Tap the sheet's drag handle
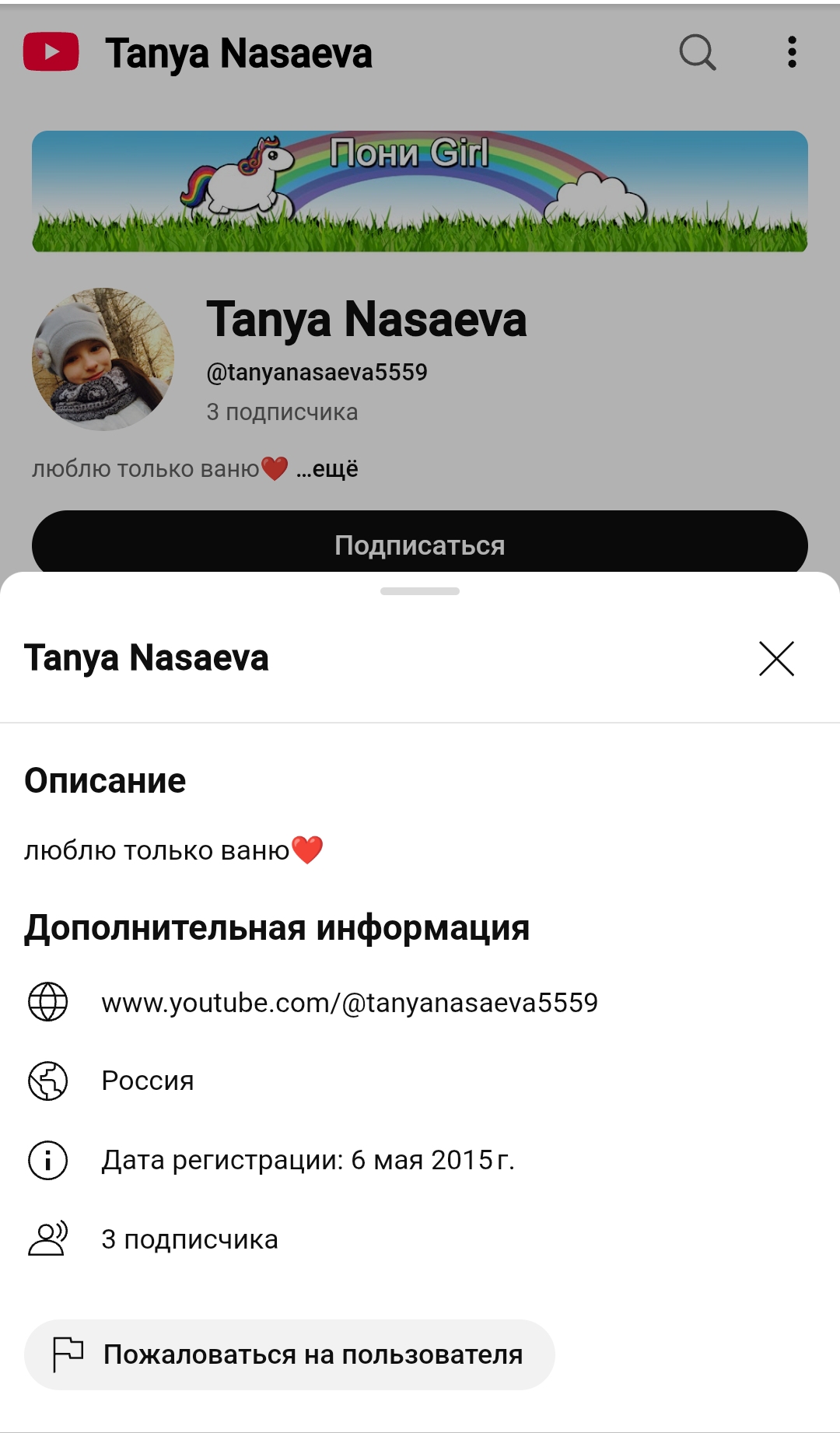The height and width of the screenshot is (1433, 840). pos(420,591)
